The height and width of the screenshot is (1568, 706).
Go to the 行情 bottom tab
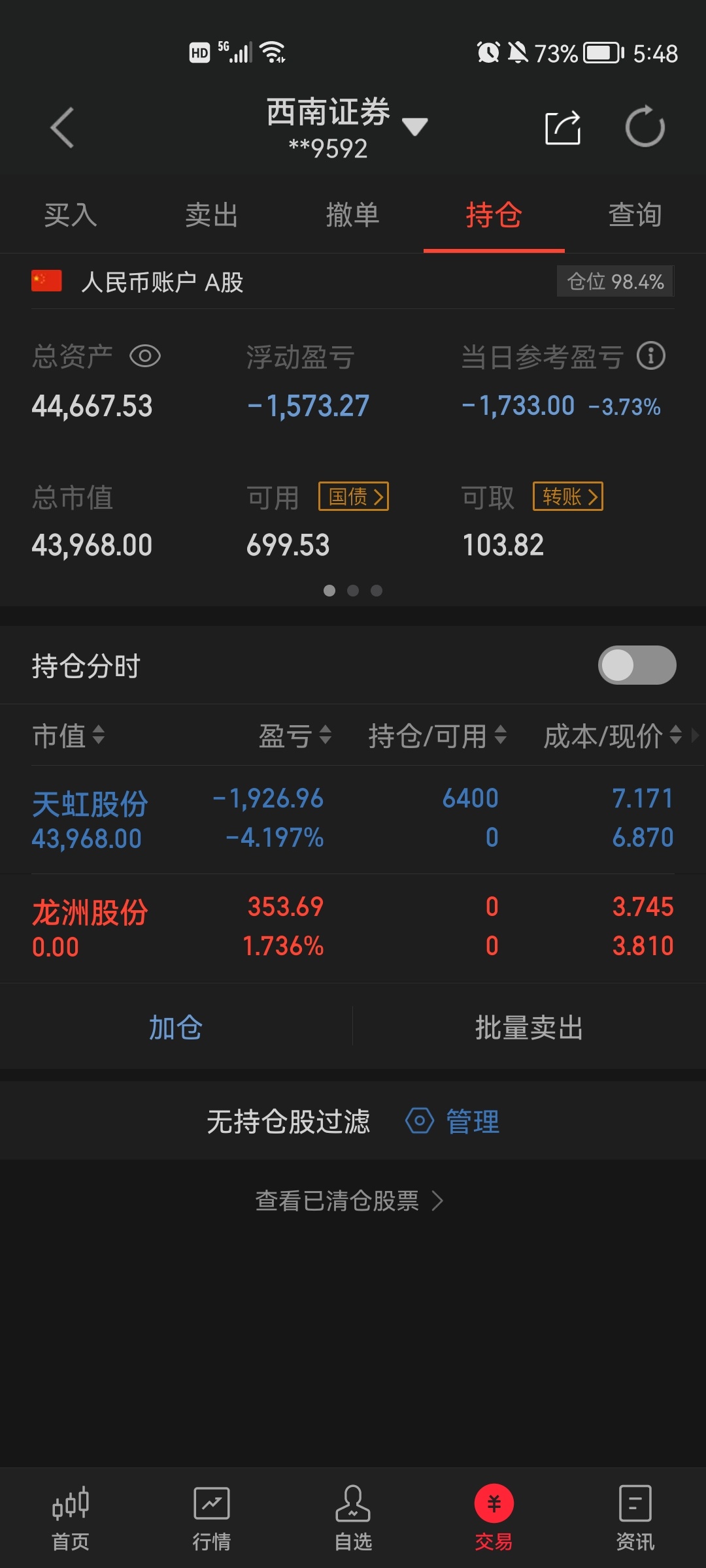[212, 1518]
